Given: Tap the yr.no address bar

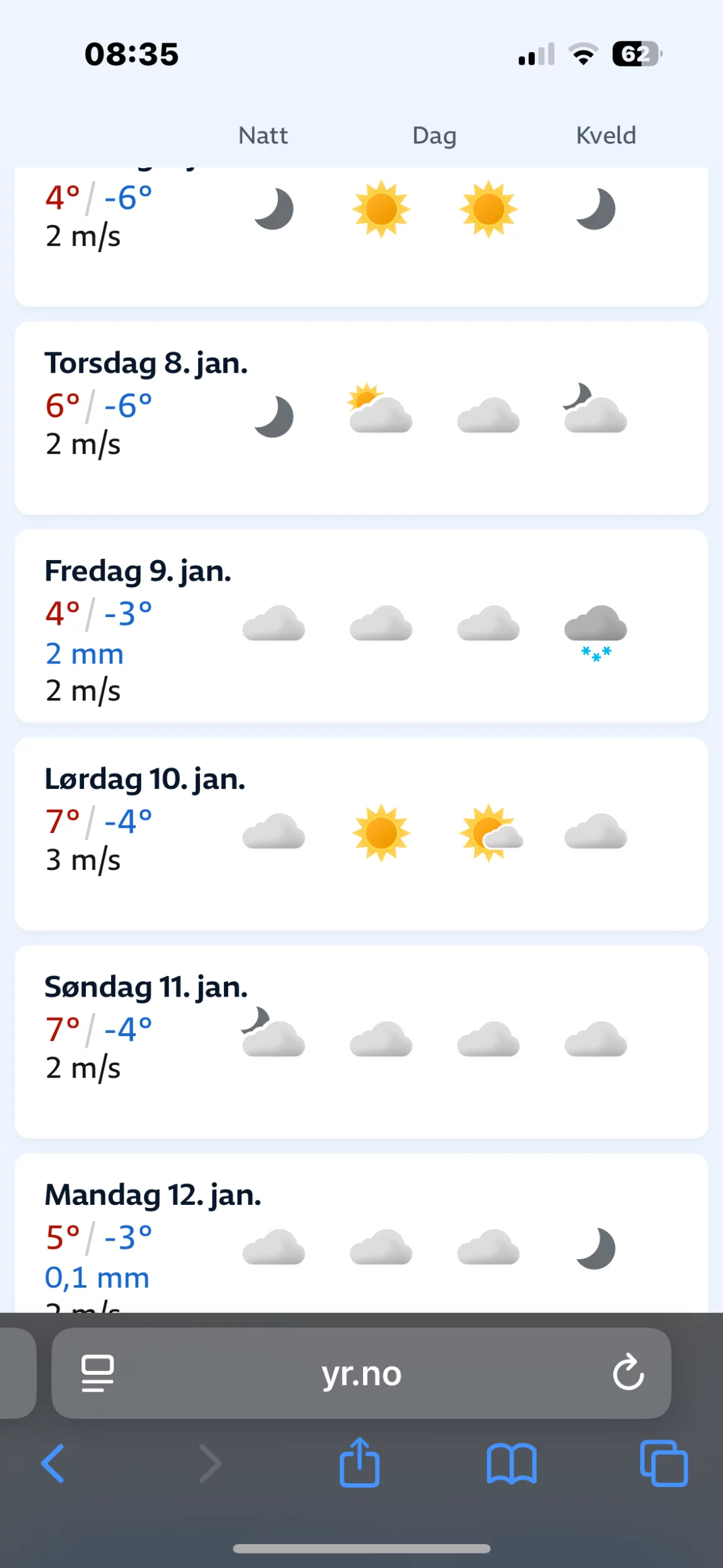Looking at the screenshot, I should tap(361, 1374).
